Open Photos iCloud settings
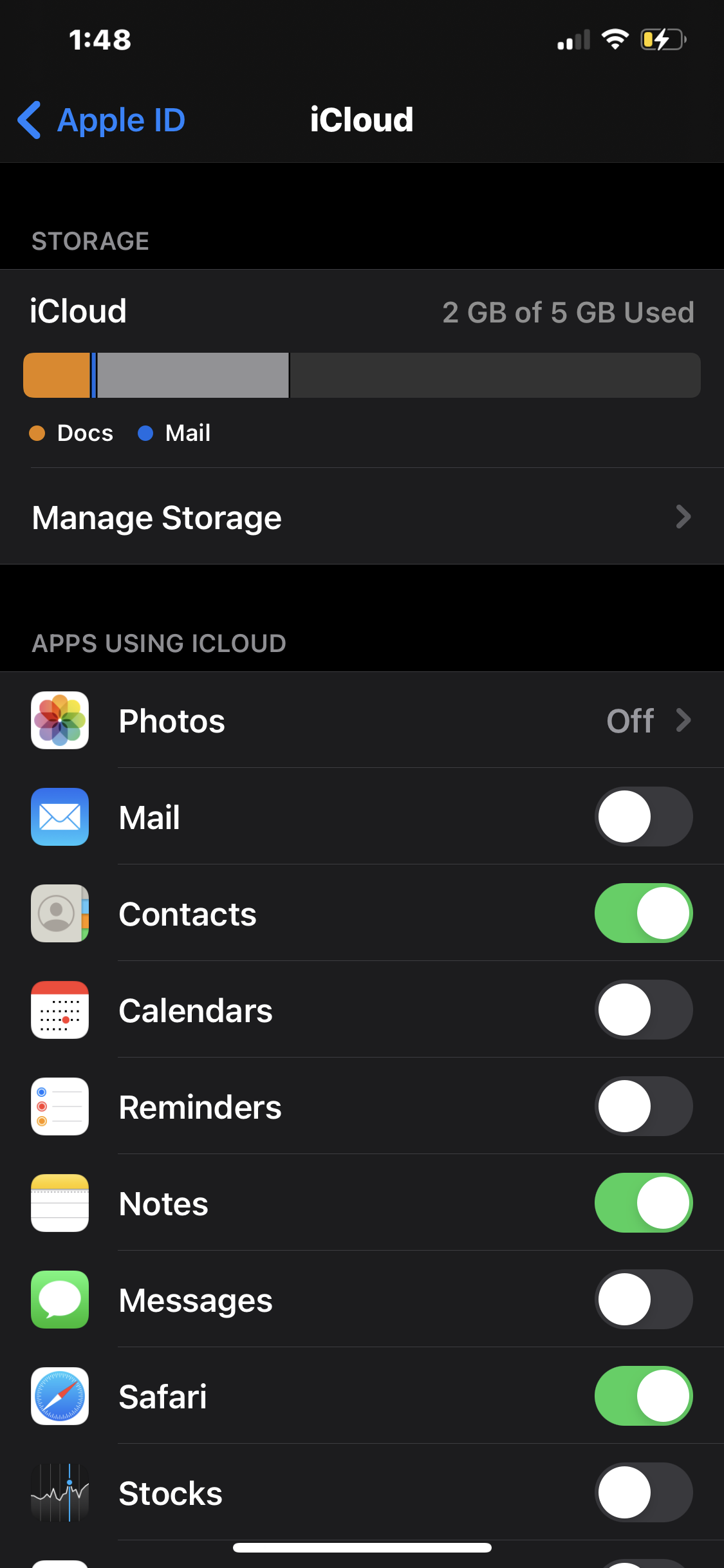Viewport: 724px width, 1568px height. [x=362, y=721]
